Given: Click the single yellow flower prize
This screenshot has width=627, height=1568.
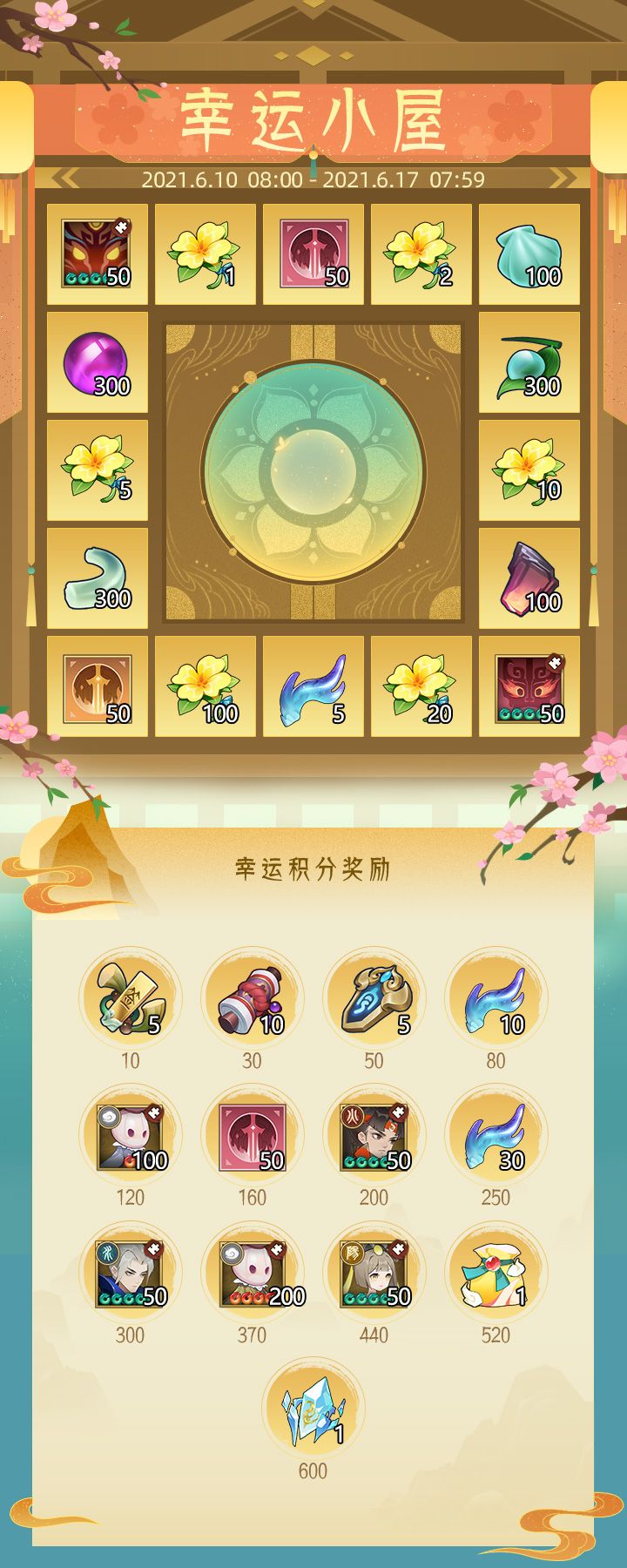Looking at the screenshot, I should (x=206, y=253).
